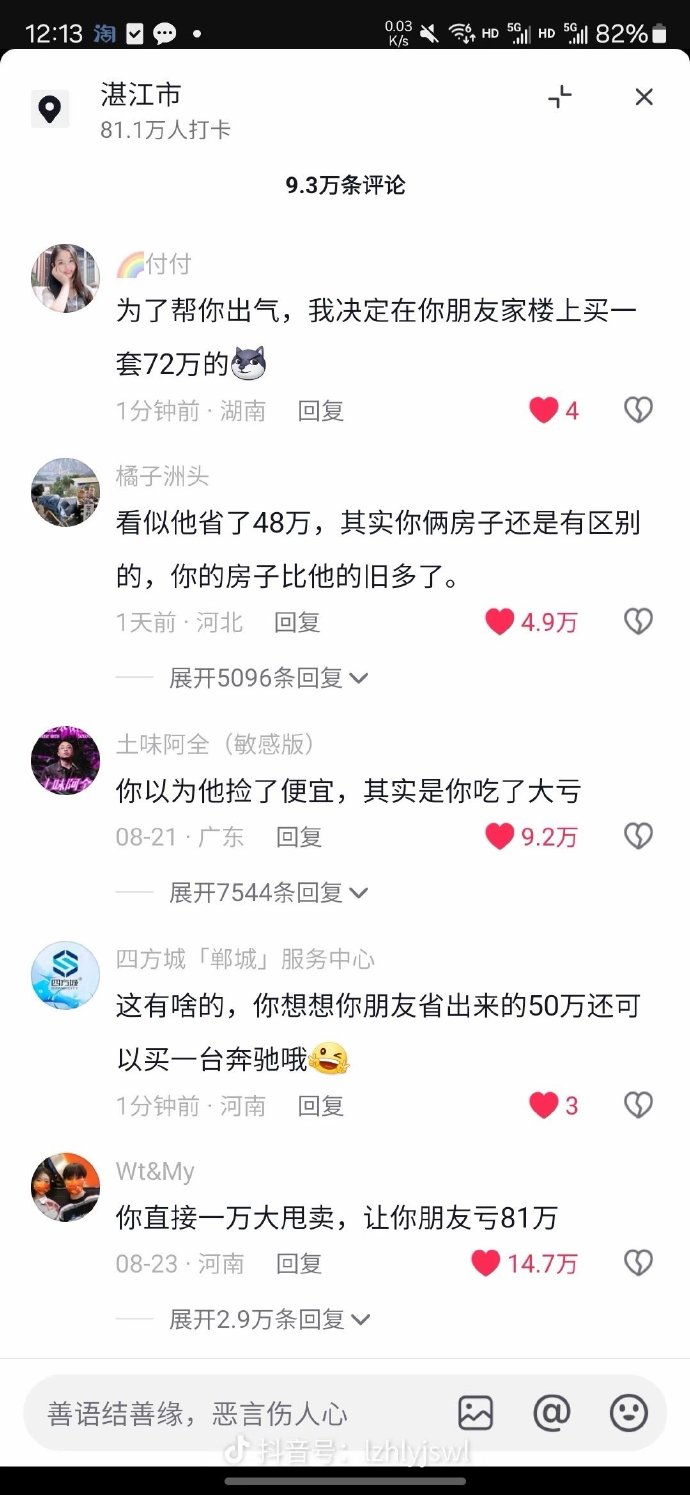Reply to 土味阿全's comment
This screenshot has height=1495, width=690.
[298, 836]
